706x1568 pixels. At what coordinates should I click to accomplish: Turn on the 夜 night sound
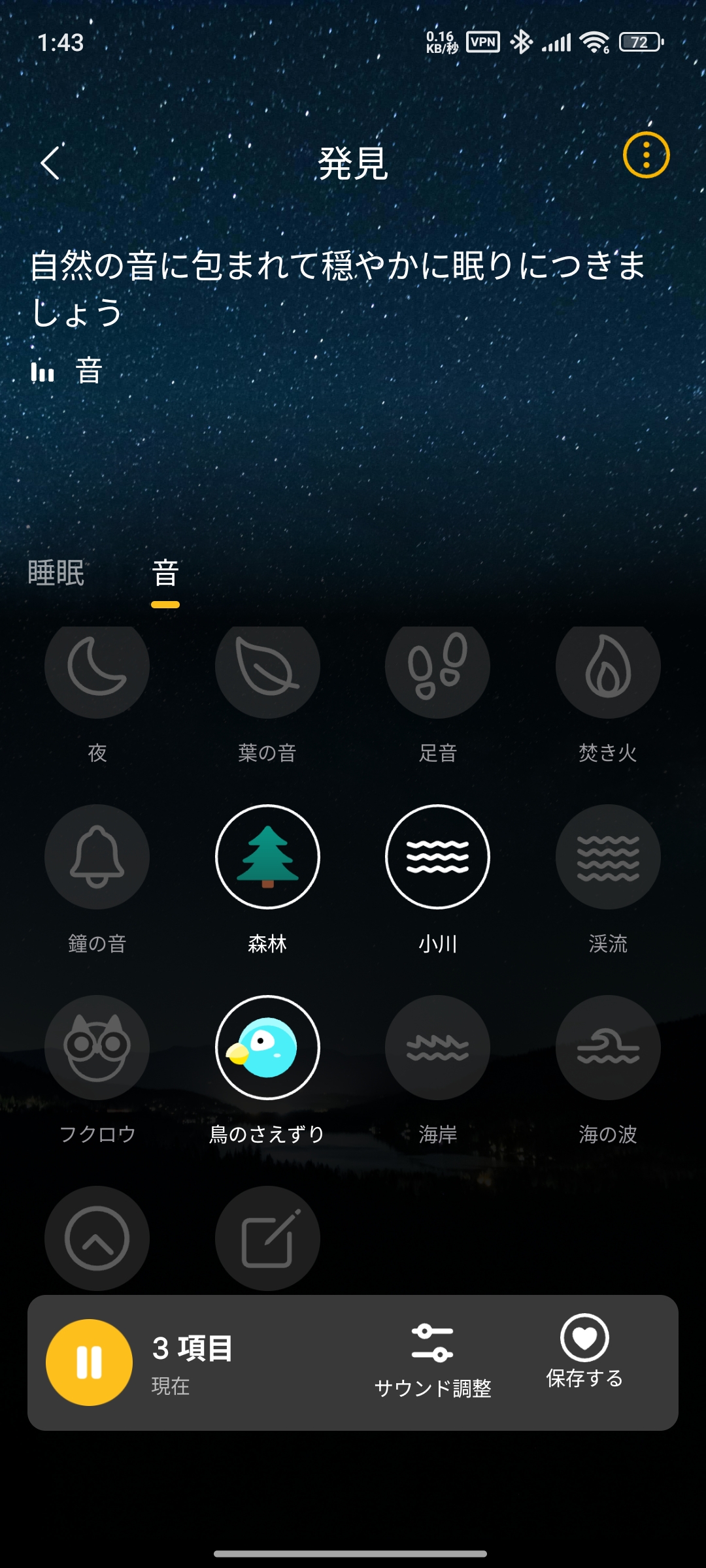(97, 670)
